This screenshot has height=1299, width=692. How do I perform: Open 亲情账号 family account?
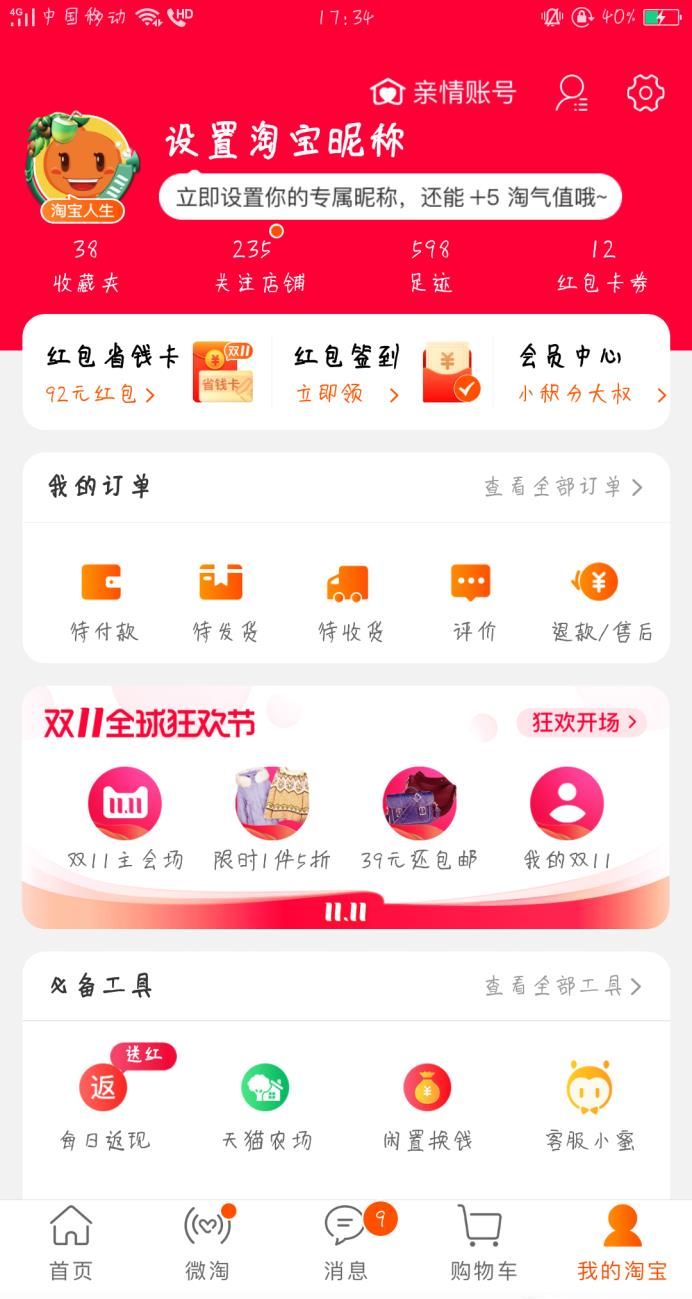coord(443,92)
